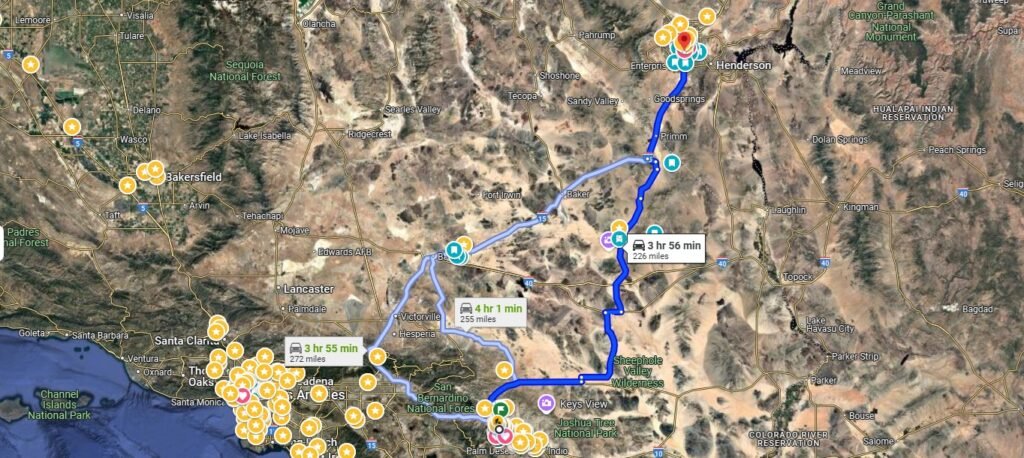Select the 3 hr 55 min alternate route
The image size is (1024, 458).
322,351
